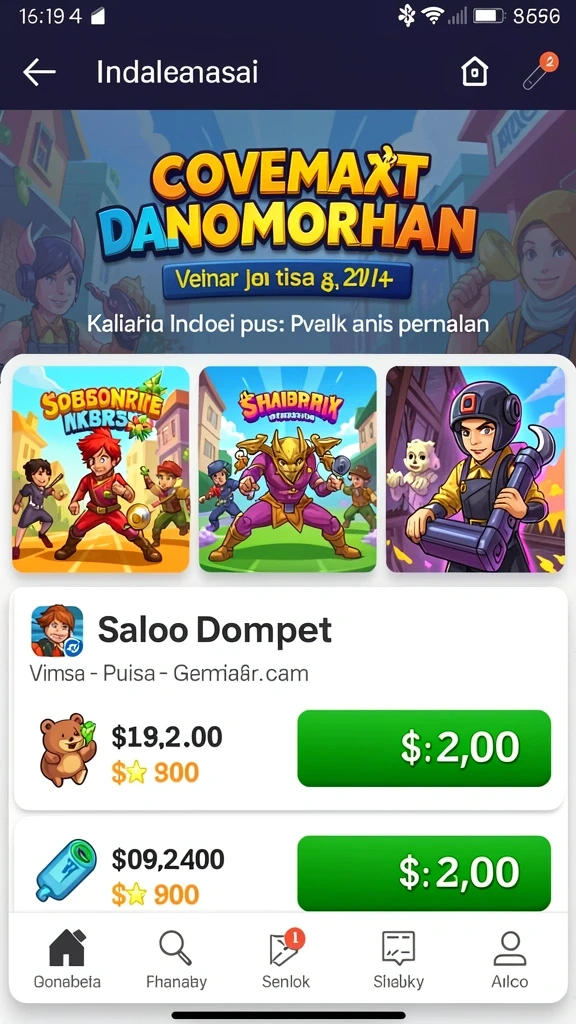
Task: Switch to the Fhanaby search tab
Action: (176, 958)
